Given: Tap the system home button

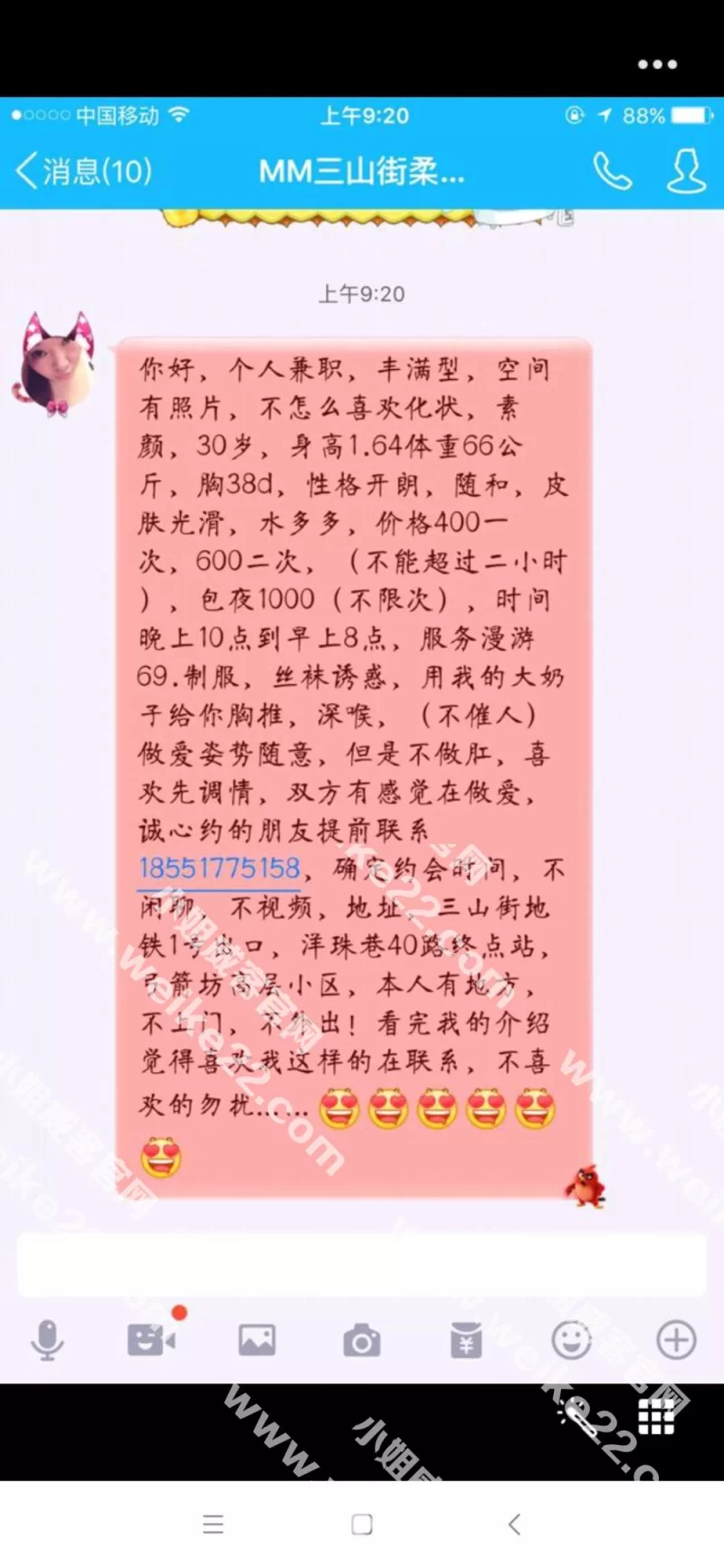Looking at the screenshot, I should tap(362, 1525).
